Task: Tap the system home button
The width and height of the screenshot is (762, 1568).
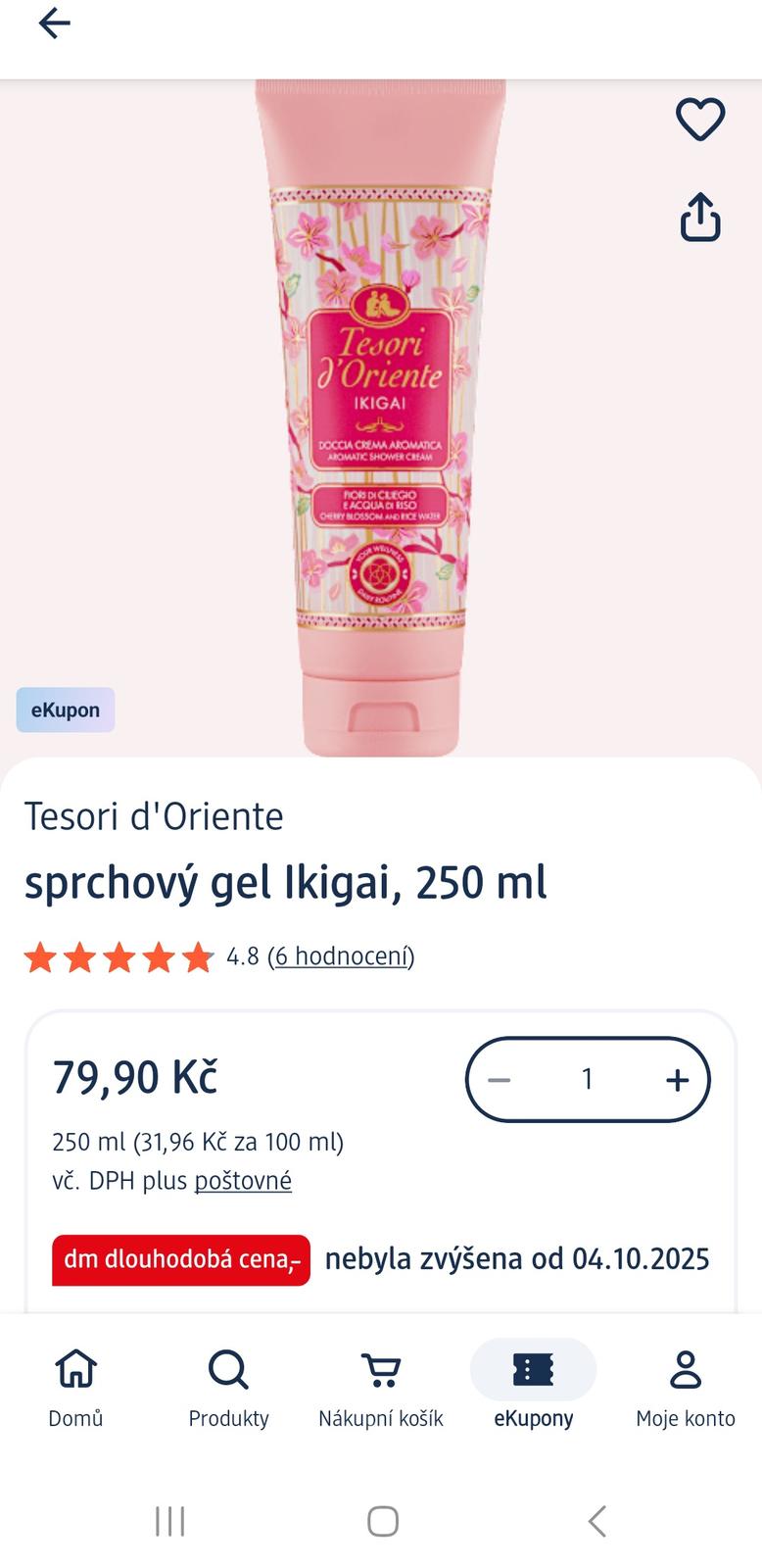Action: coord(382,1521)
